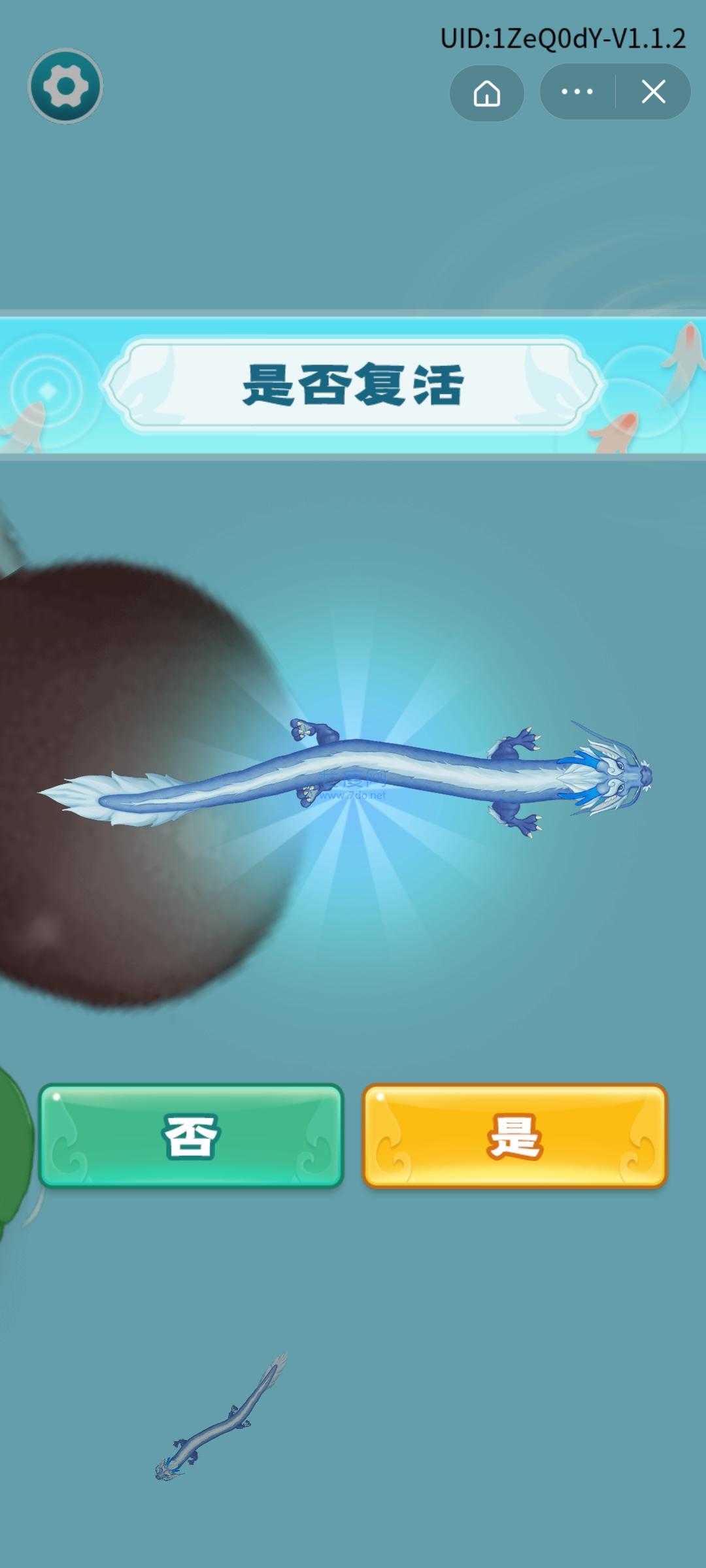This screenshot has height=1568, width=706.
Task: Open the three-dot more menu
Action: (577, 92)
